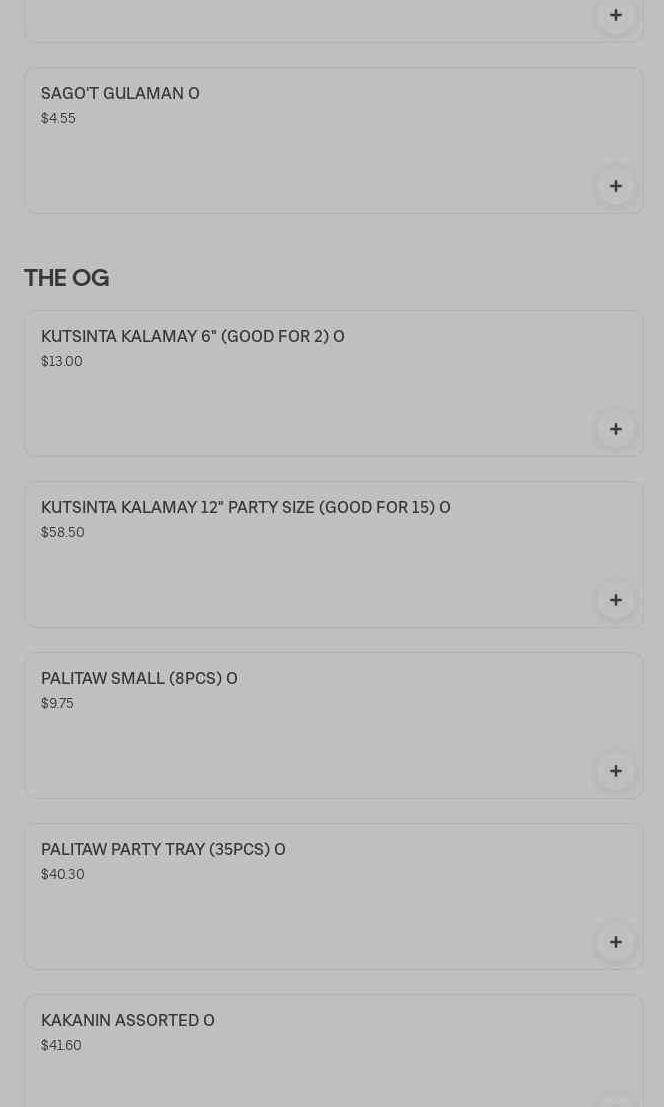
Task: Open the Sago't Gulaman item card
Action: 300,140
